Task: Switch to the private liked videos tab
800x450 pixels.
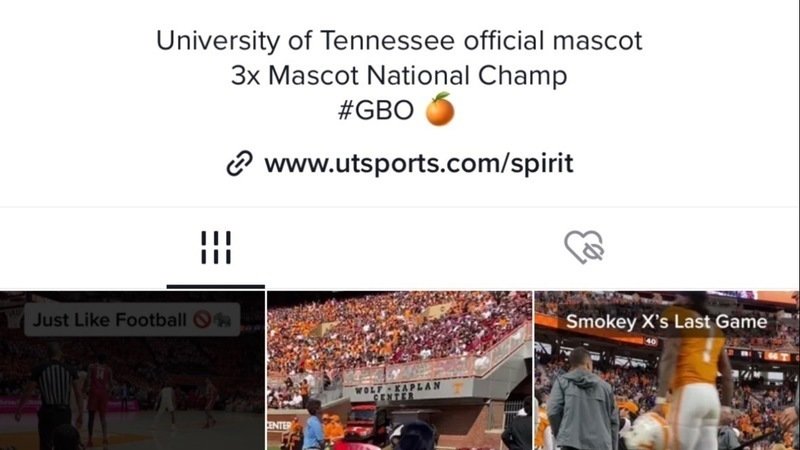Action: pyautogui.click(x=584, y=247)
